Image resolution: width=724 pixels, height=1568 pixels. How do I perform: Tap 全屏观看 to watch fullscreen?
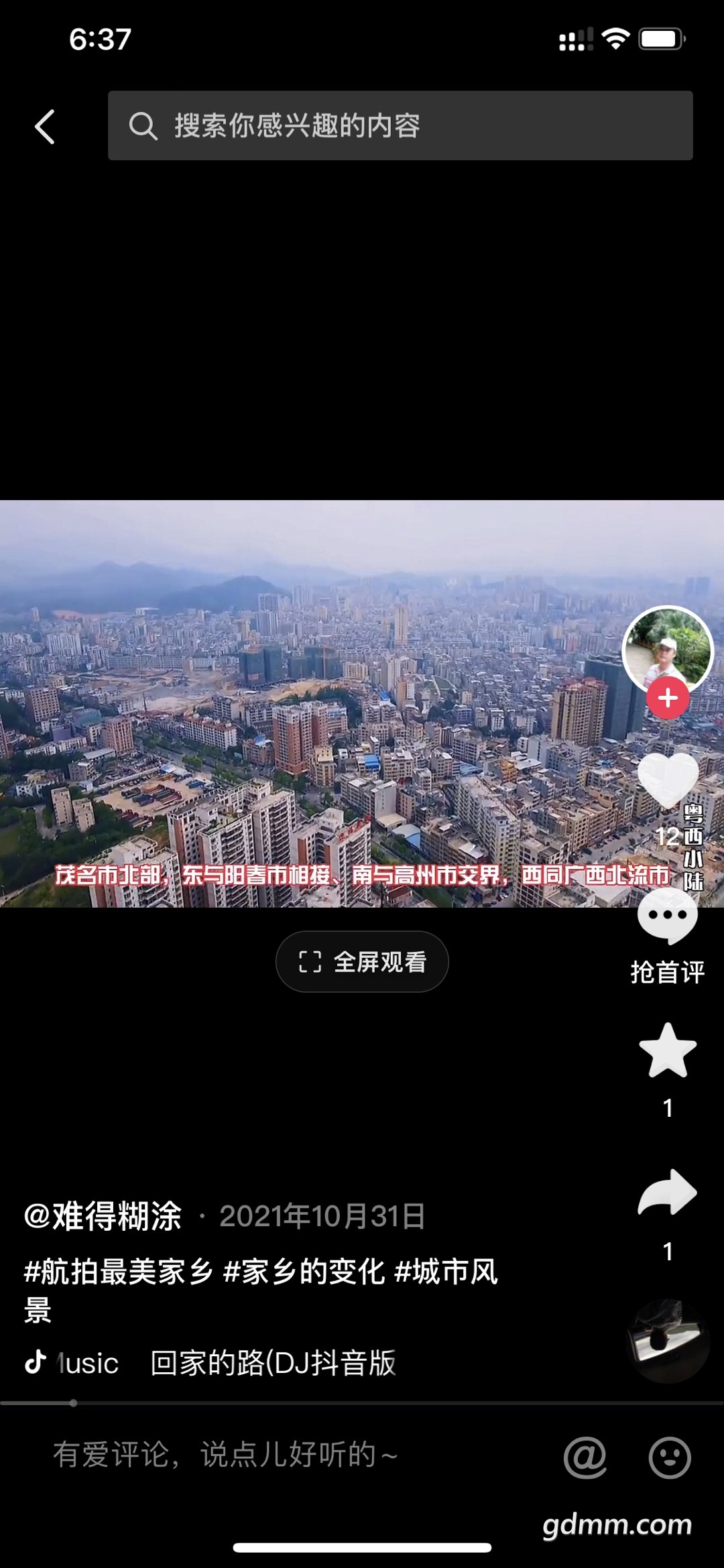(362, 961)
